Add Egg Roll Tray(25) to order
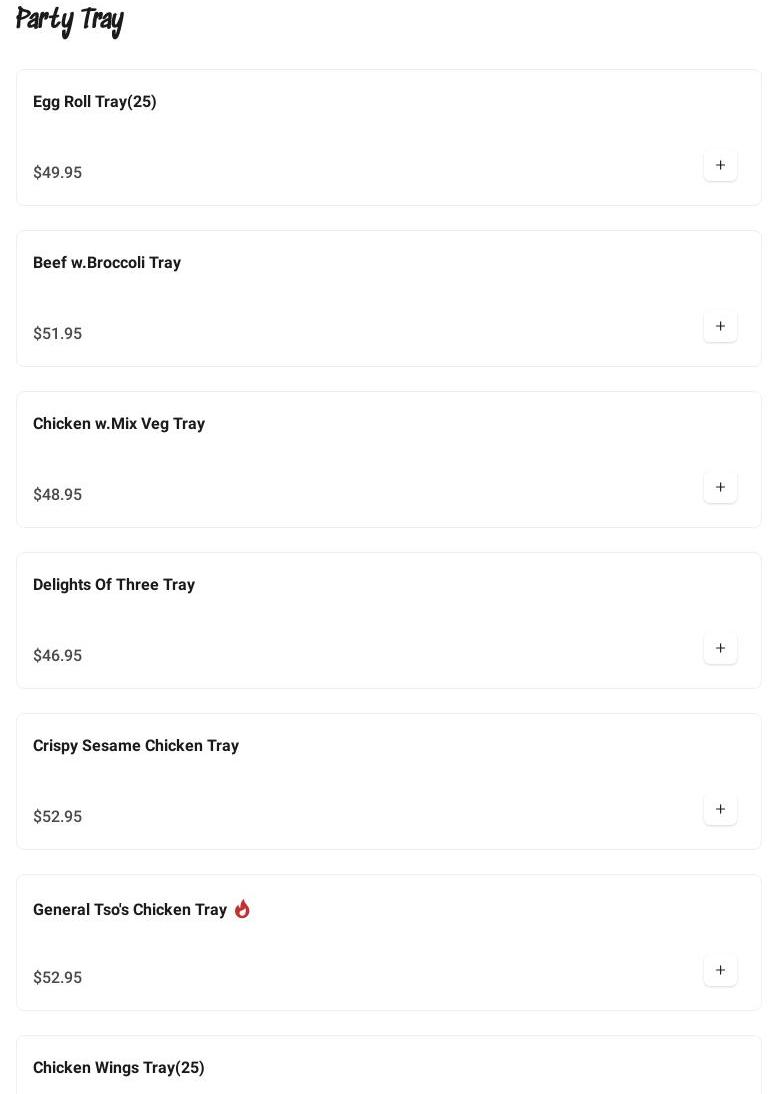 point(720,166)
